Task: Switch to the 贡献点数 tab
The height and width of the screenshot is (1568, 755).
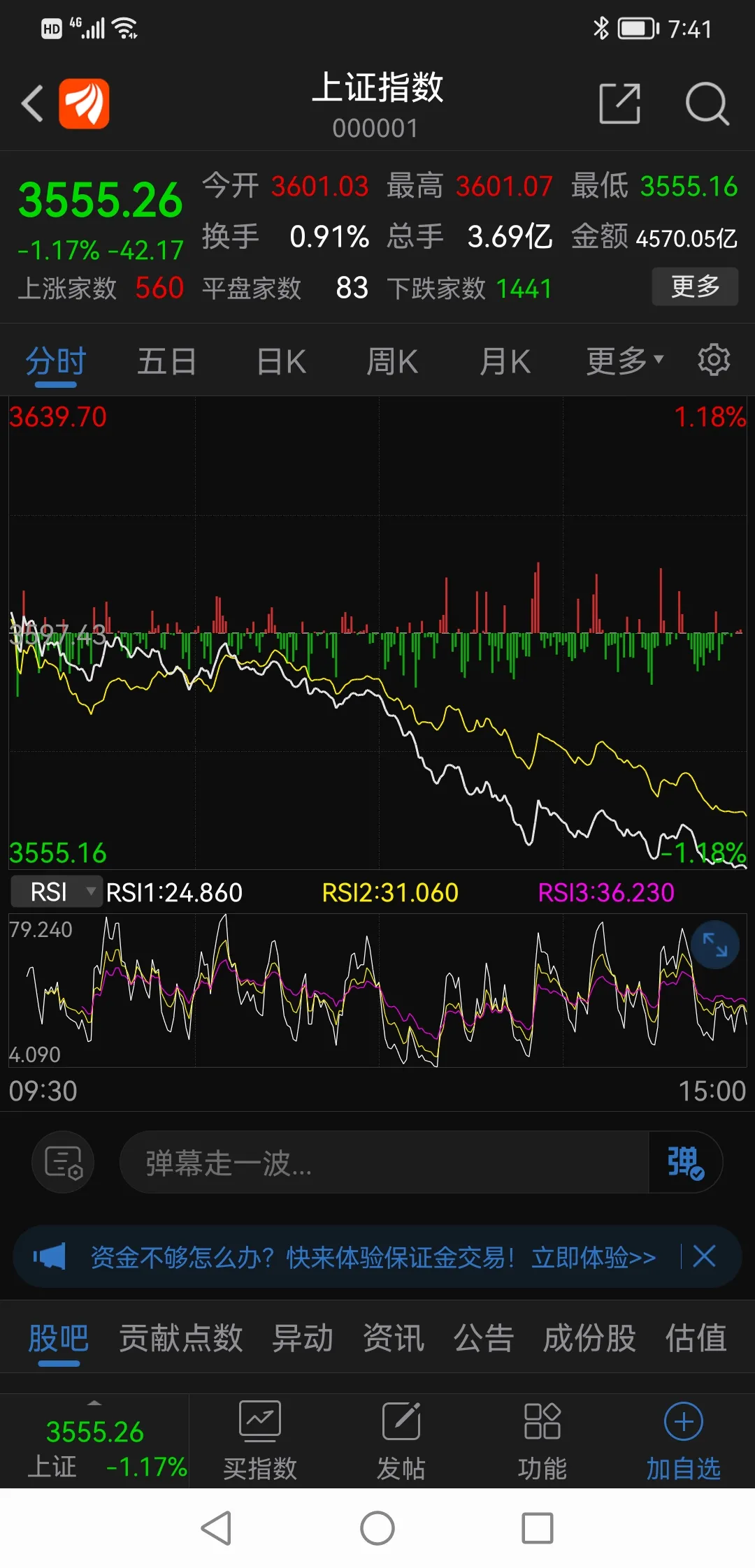Action: pyautogui.click(x=180, y=1338)
